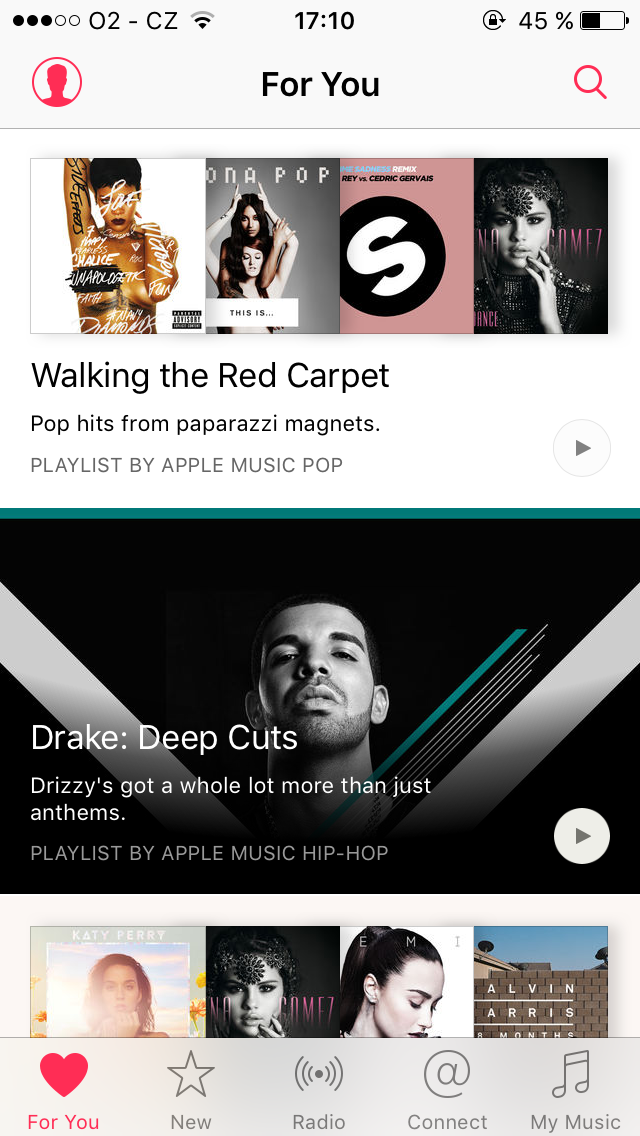Open the account profile icon
This screenshot has width=640, height=1136.
click(x=57, y=83)
